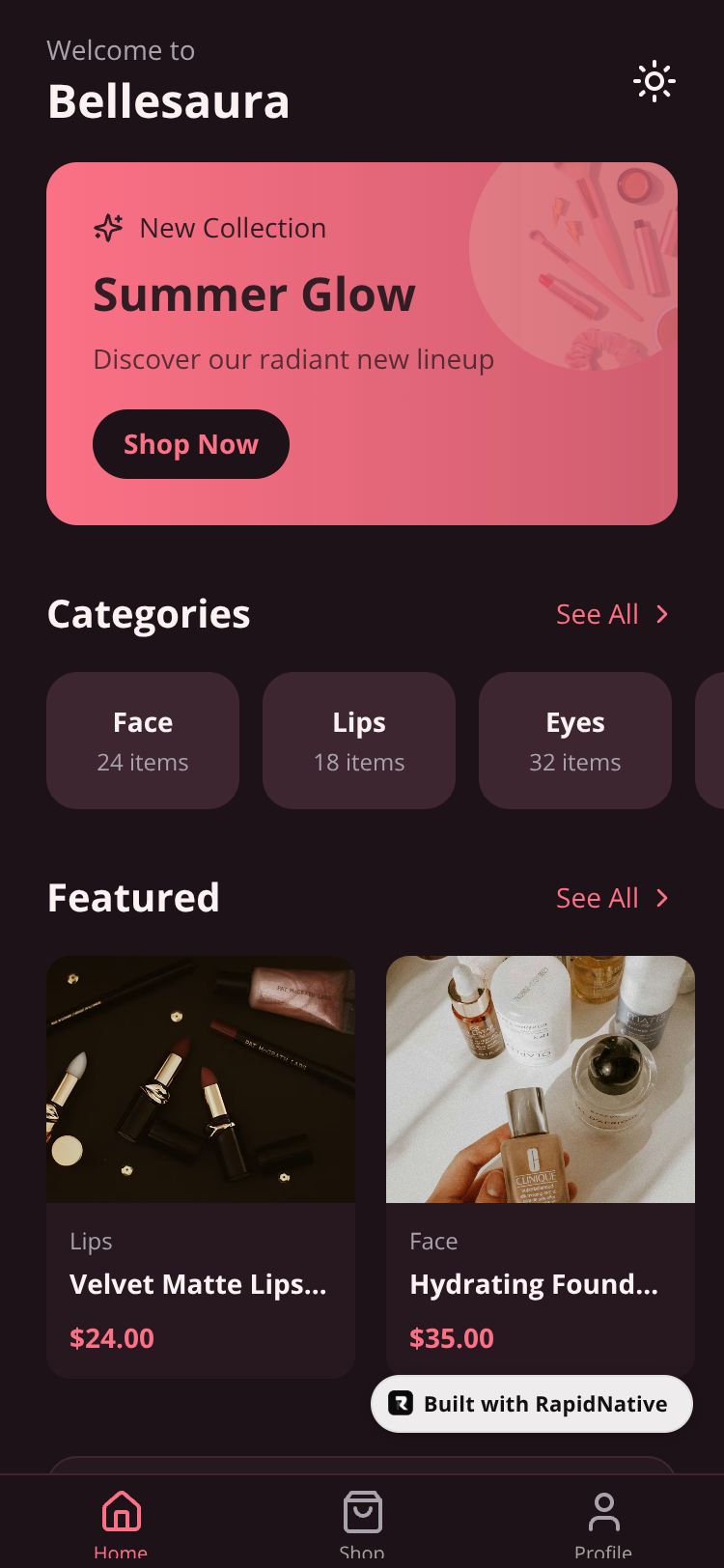Screen dimensions: 724x1568
Task: Open the Built with RapidNative badge
Action: (x=532, y=1404)
